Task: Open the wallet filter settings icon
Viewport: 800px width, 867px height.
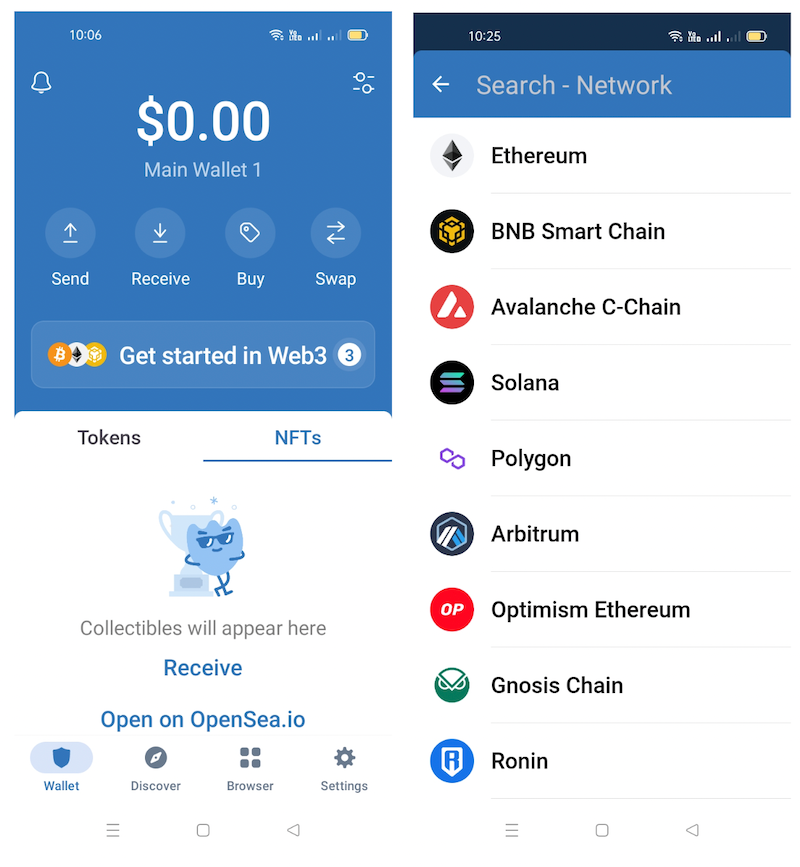Action: click(364, 83)
